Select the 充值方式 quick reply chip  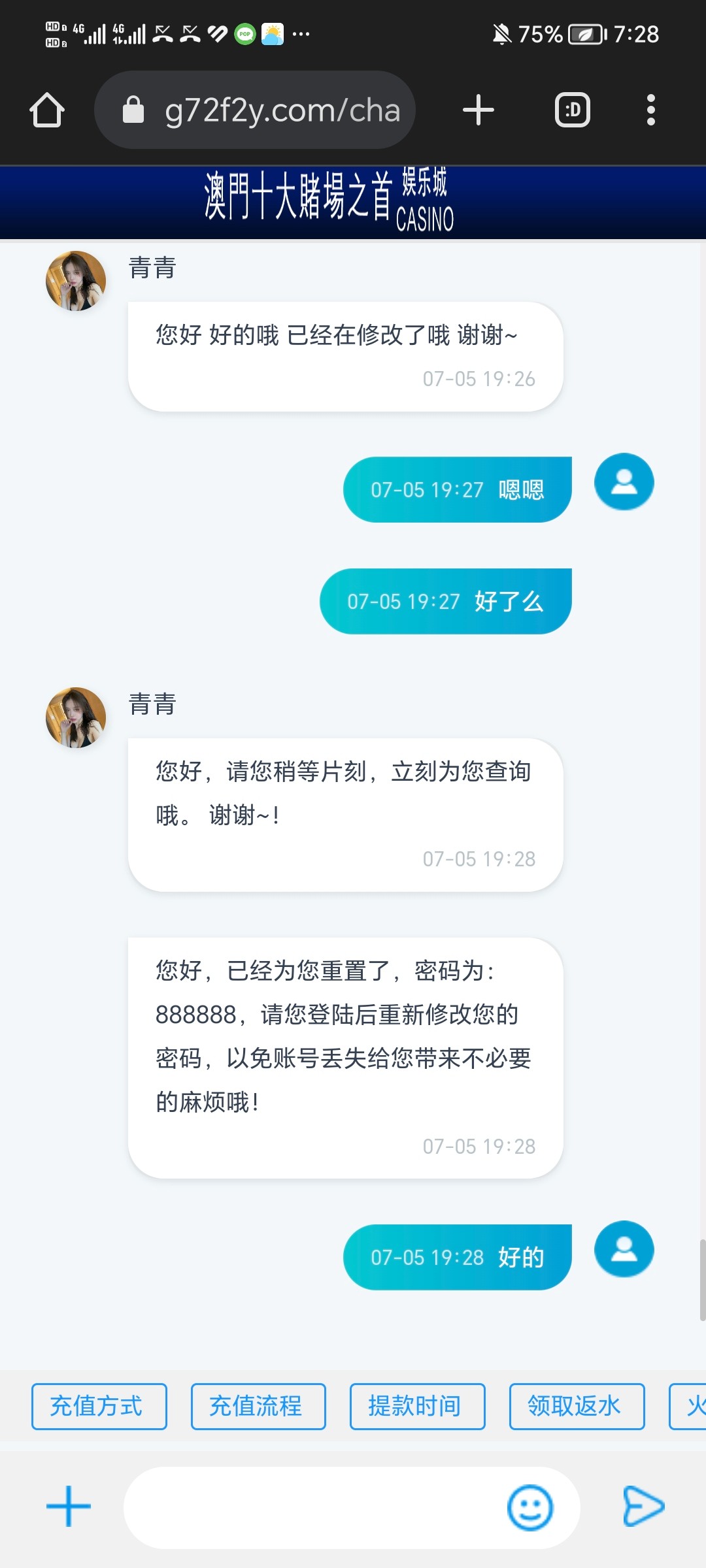click(99, 1406)
